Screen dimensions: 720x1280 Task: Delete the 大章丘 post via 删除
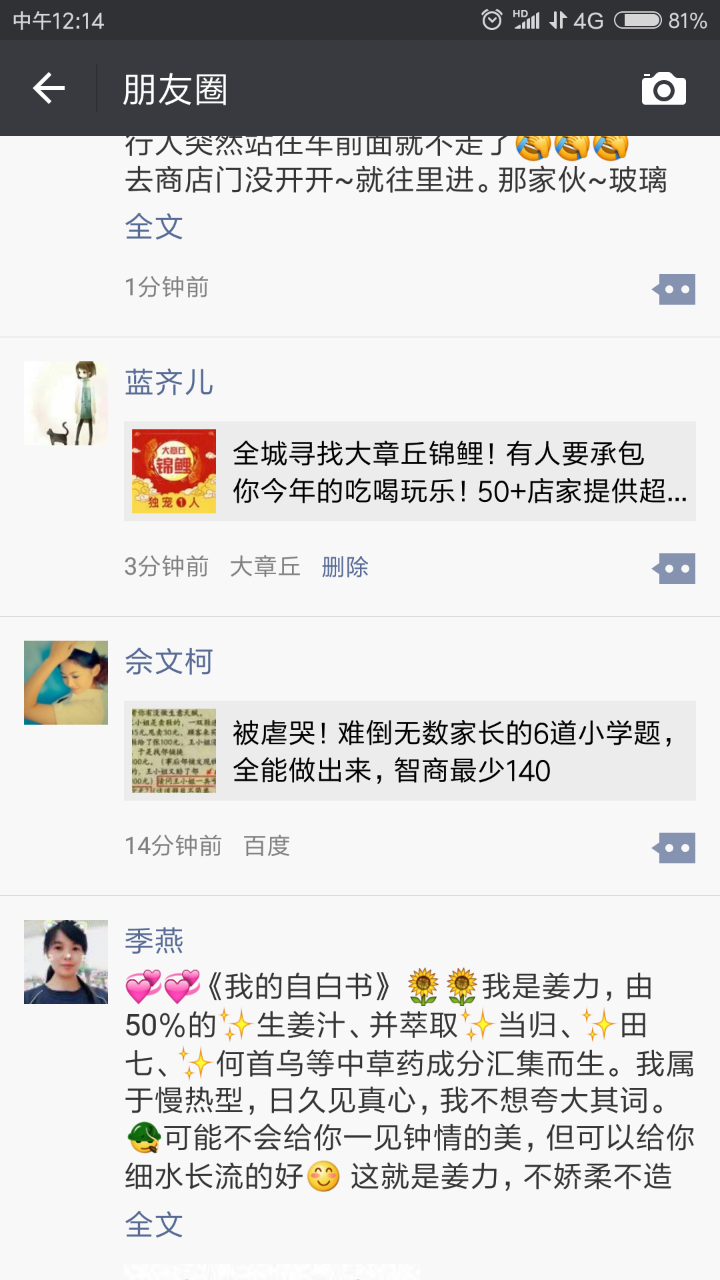click(345, 567)
